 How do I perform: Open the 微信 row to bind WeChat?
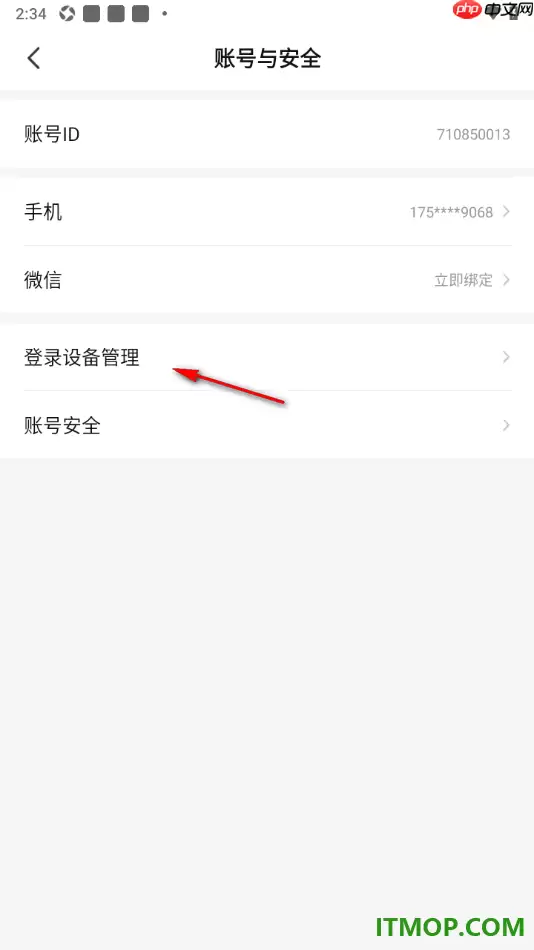click(x=267, y=280)
